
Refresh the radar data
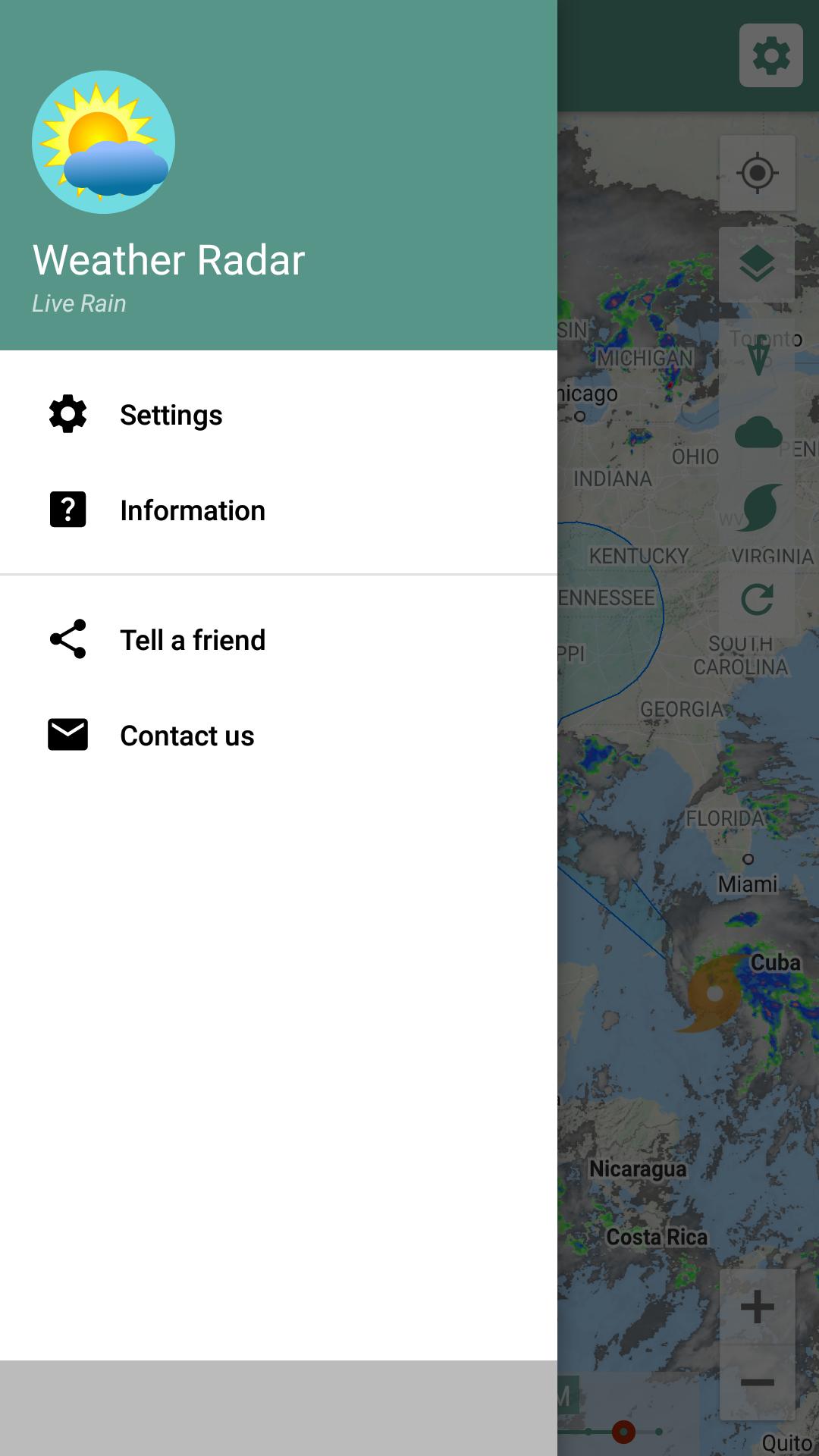click(x=758, y=600)
